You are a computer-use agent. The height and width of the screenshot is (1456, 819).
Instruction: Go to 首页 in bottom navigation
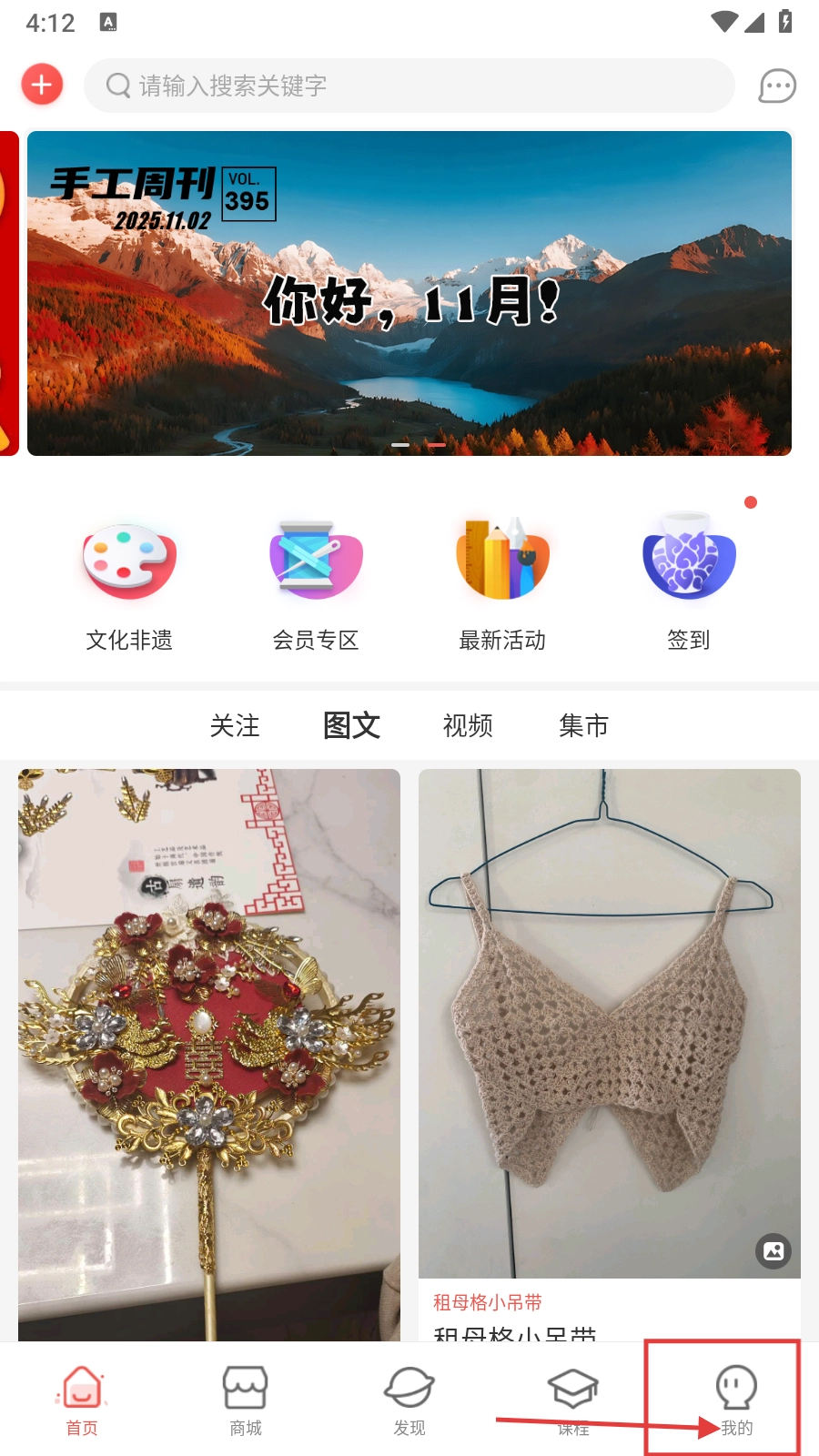point(82,1401)
